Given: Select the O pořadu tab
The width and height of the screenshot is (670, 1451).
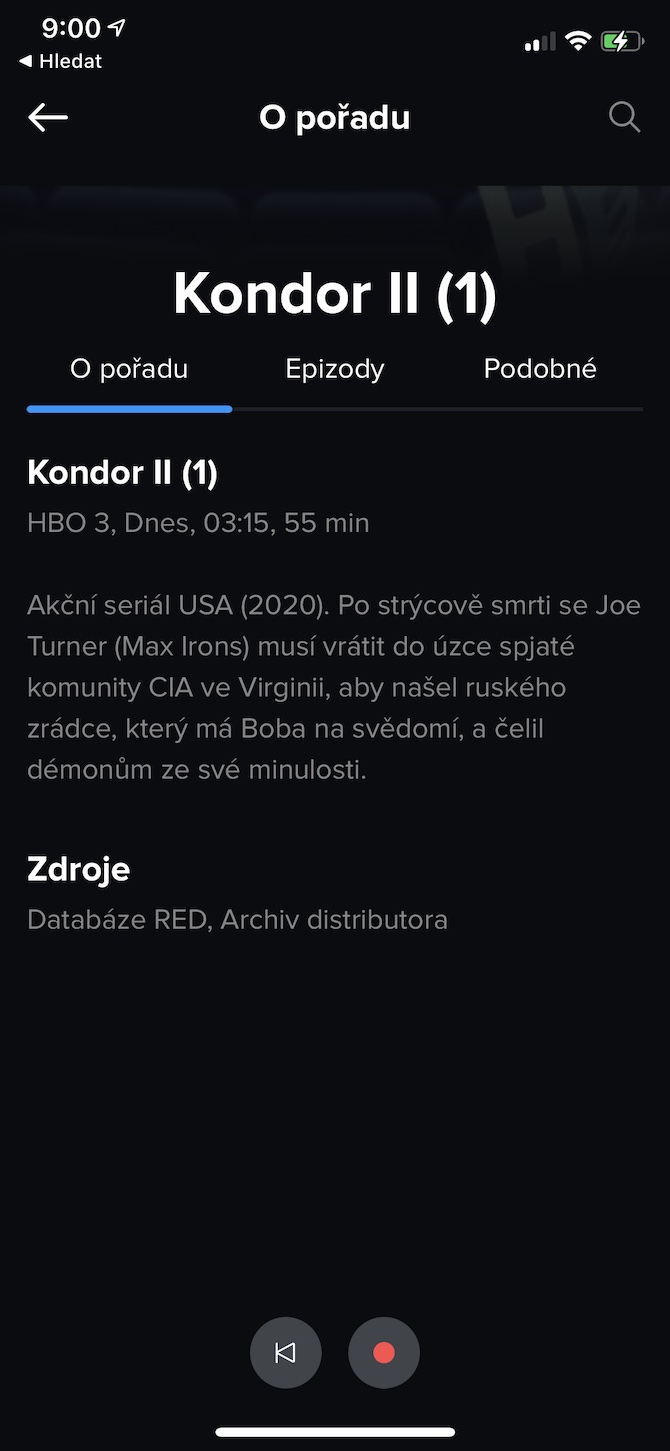Looking at the screenshot, I should pos(129,369).
